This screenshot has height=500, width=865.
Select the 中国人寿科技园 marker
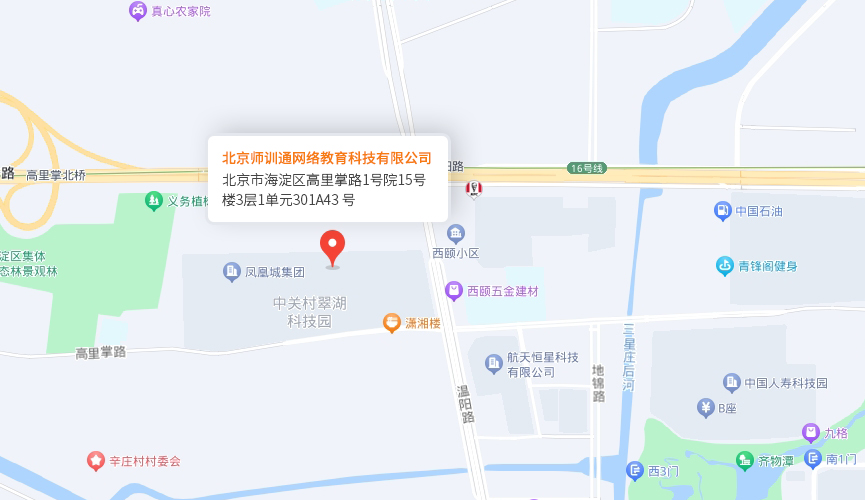(732, 383)
